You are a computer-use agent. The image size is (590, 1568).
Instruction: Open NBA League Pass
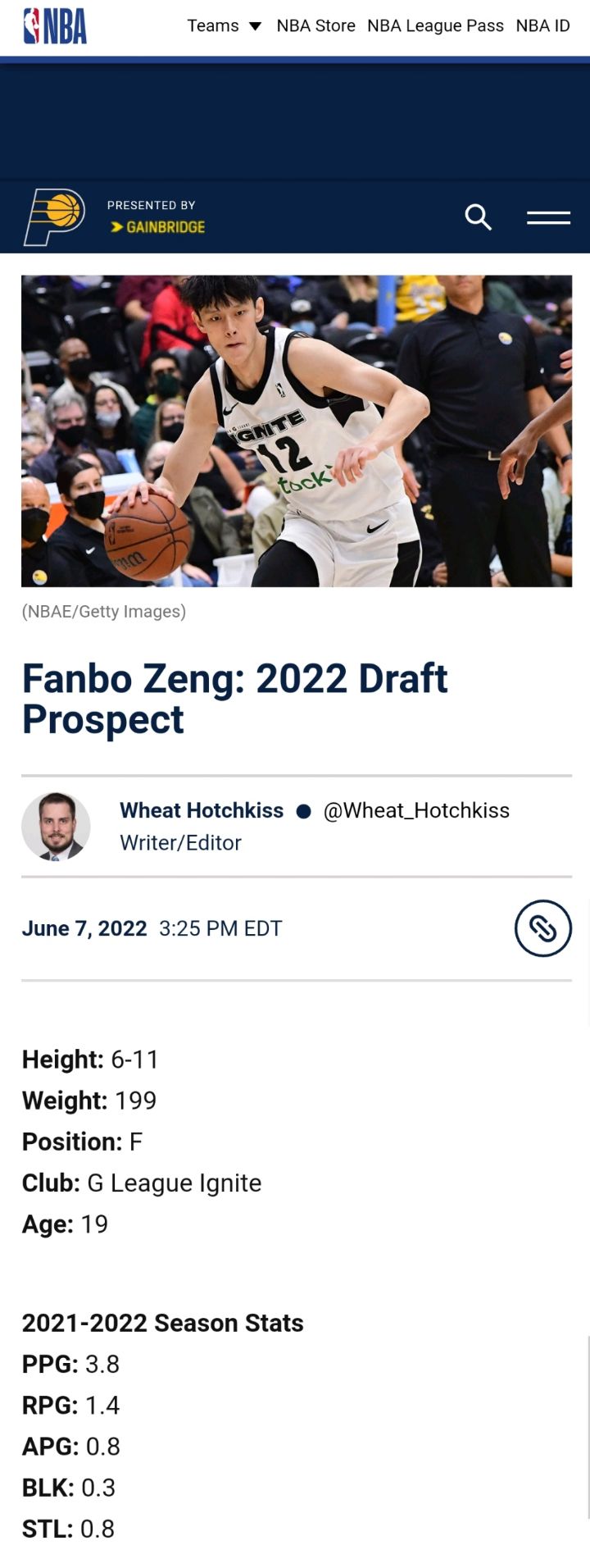(x=435, y=25)
